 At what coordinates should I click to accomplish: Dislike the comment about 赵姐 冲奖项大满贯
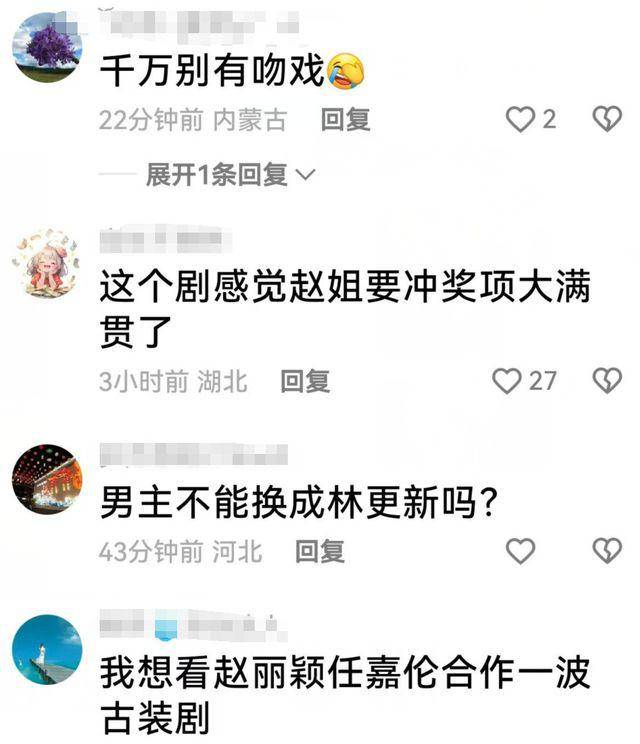[x=607, y=381]
